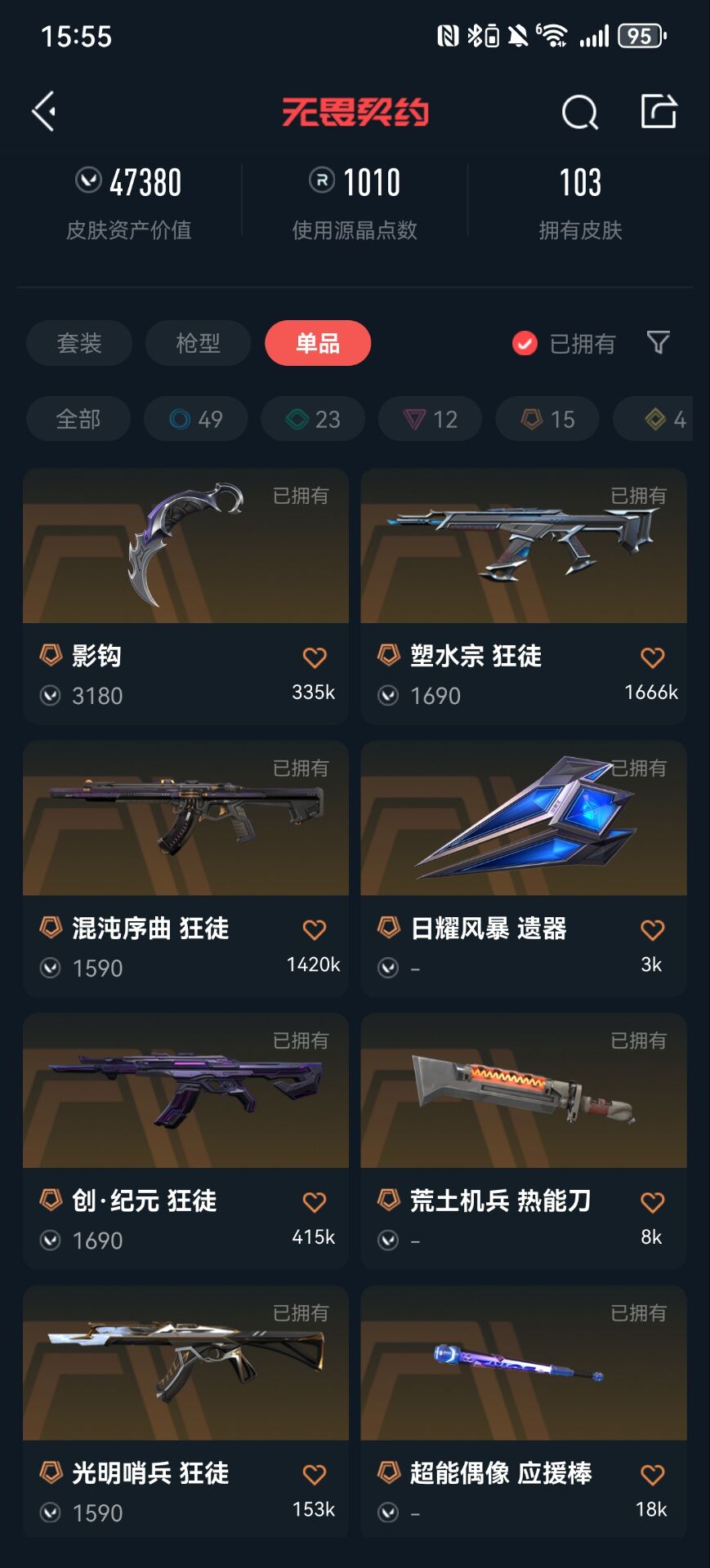Filter by the pink tier chip 12
Viewport: 710px width, 1568px height.
430,419
